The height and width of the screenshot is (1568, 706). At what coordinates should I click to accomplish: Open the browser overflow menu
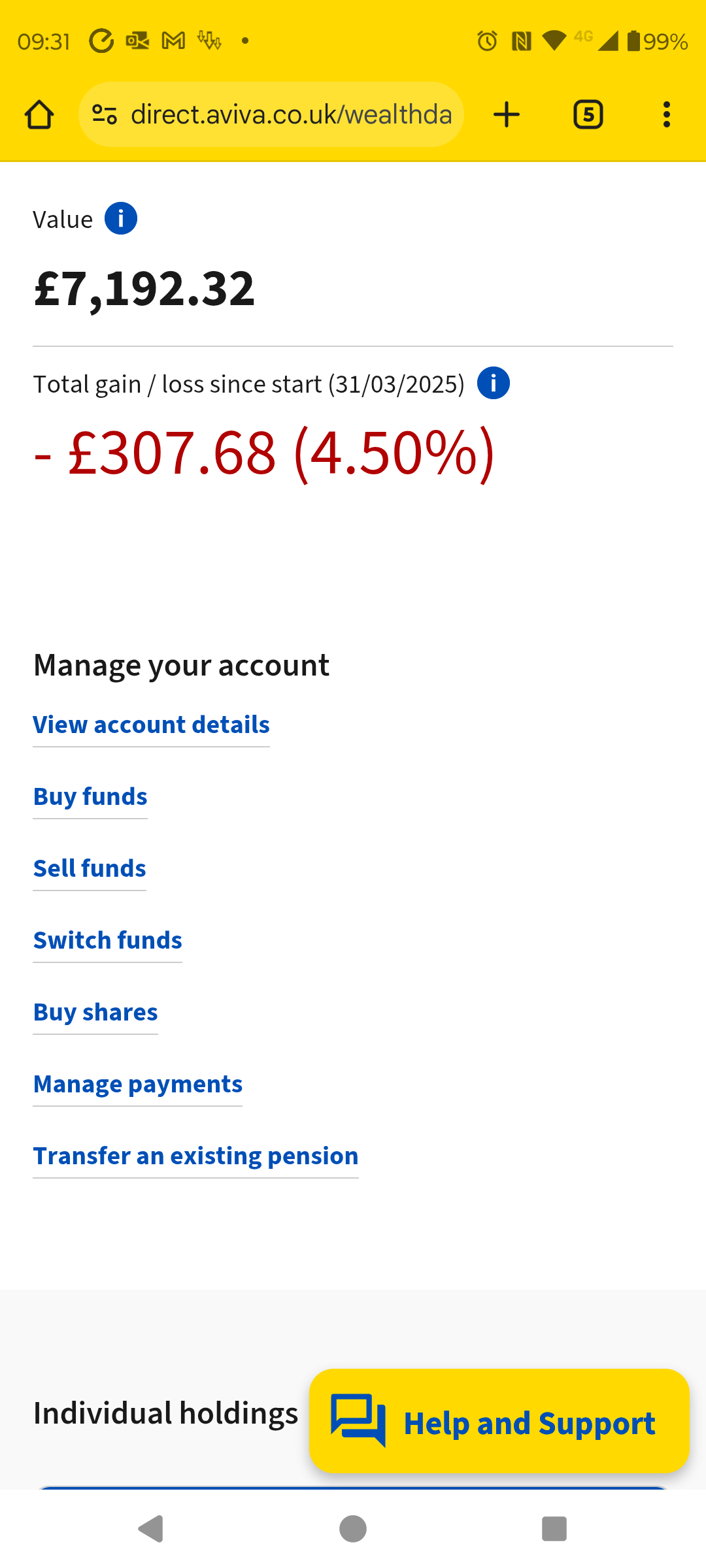click(667, 115)
